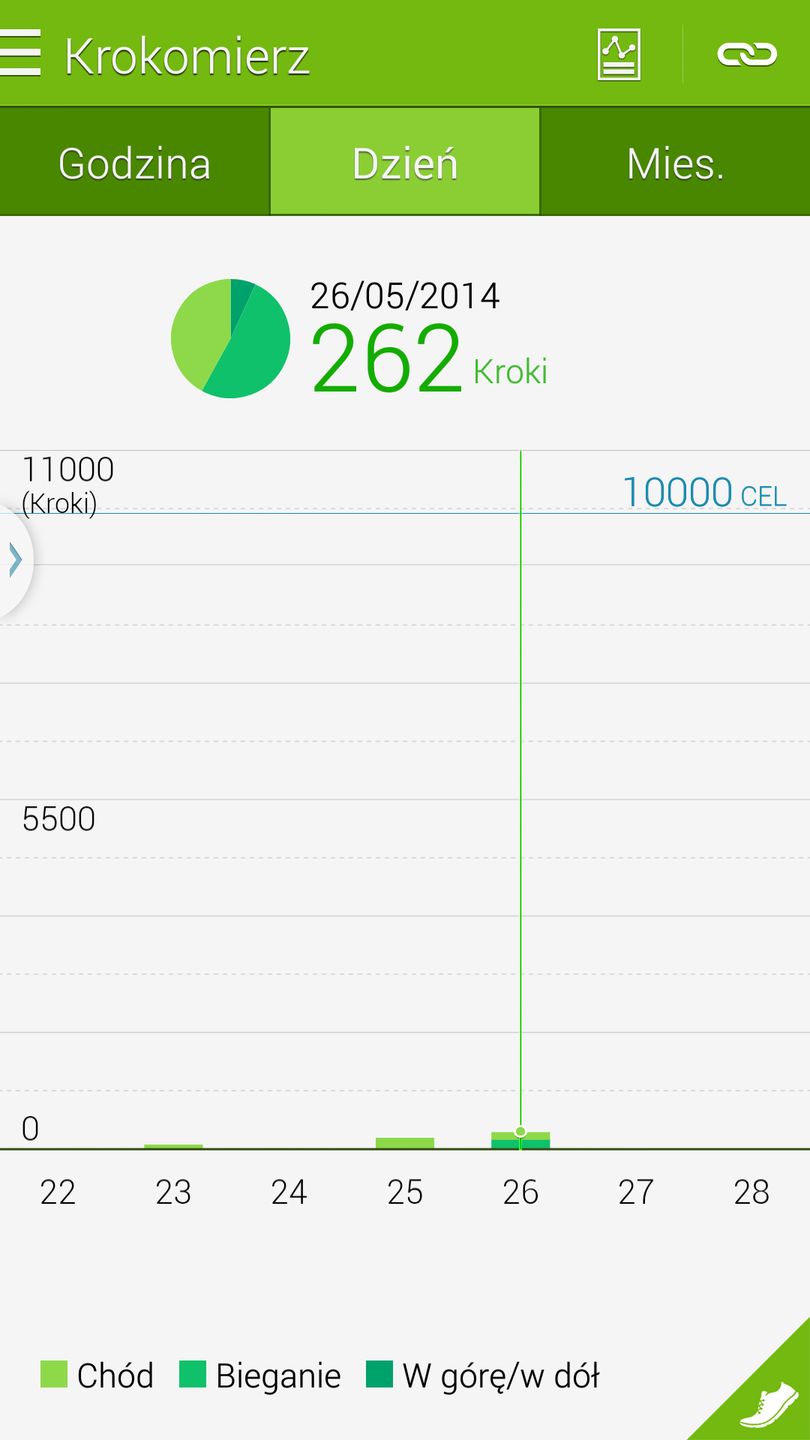Select the step bar for day 25
Viewport: 810px width, 1440px height.
tap(405, 1142)
